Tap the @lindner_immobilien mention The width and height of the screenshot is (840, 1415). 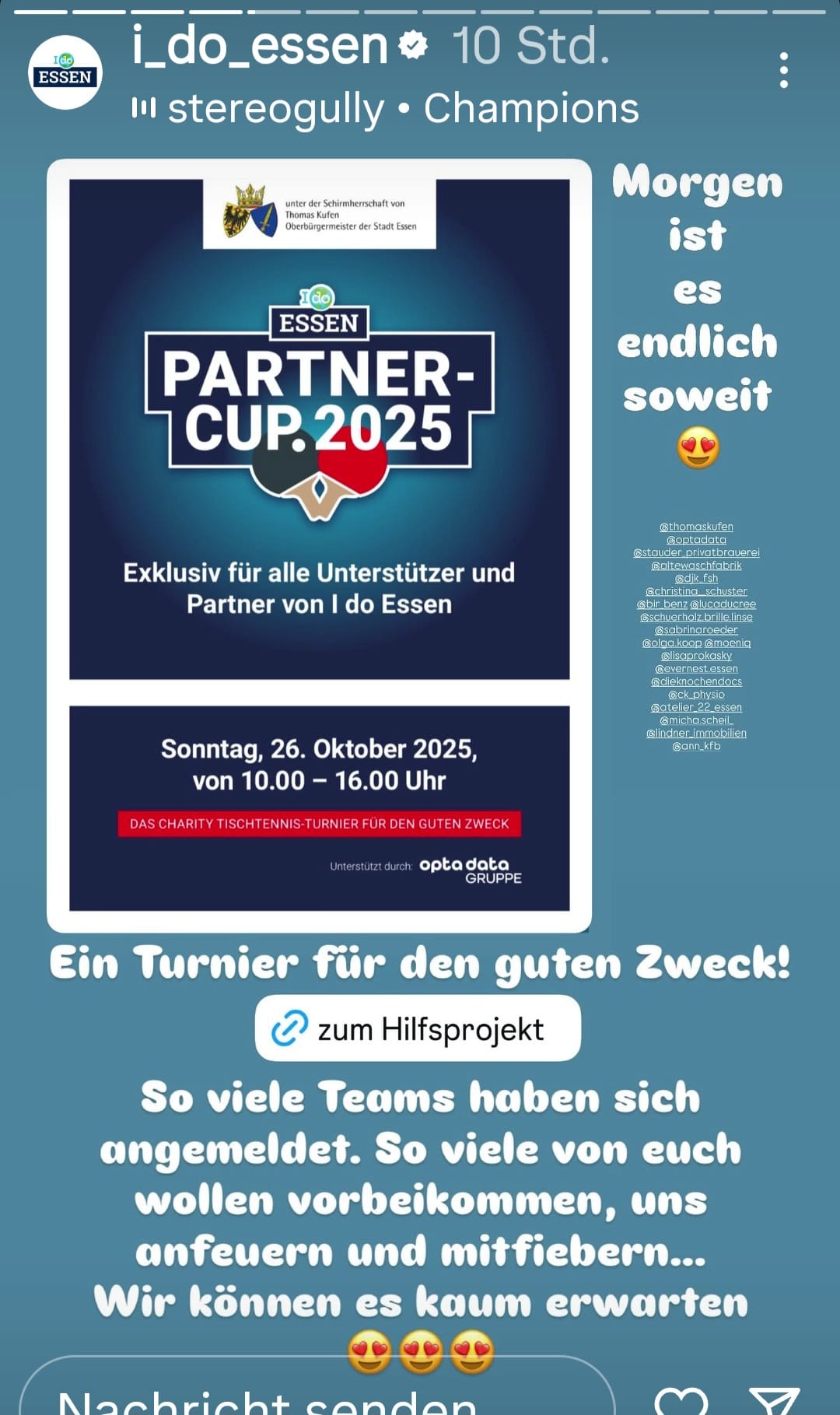696,733
